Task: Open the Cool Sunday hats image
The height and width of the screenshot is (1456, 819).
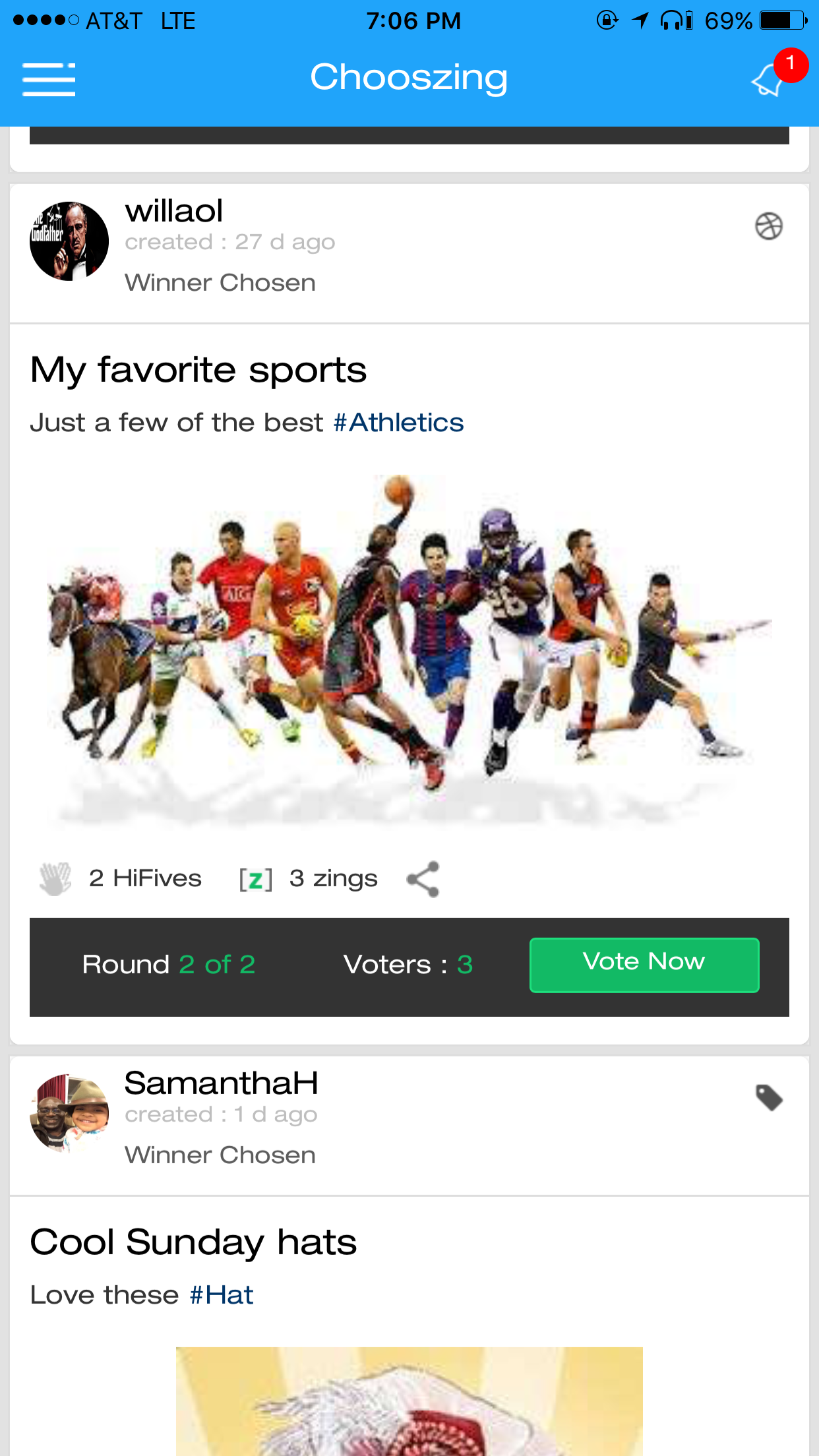Action: [409, 1401]
